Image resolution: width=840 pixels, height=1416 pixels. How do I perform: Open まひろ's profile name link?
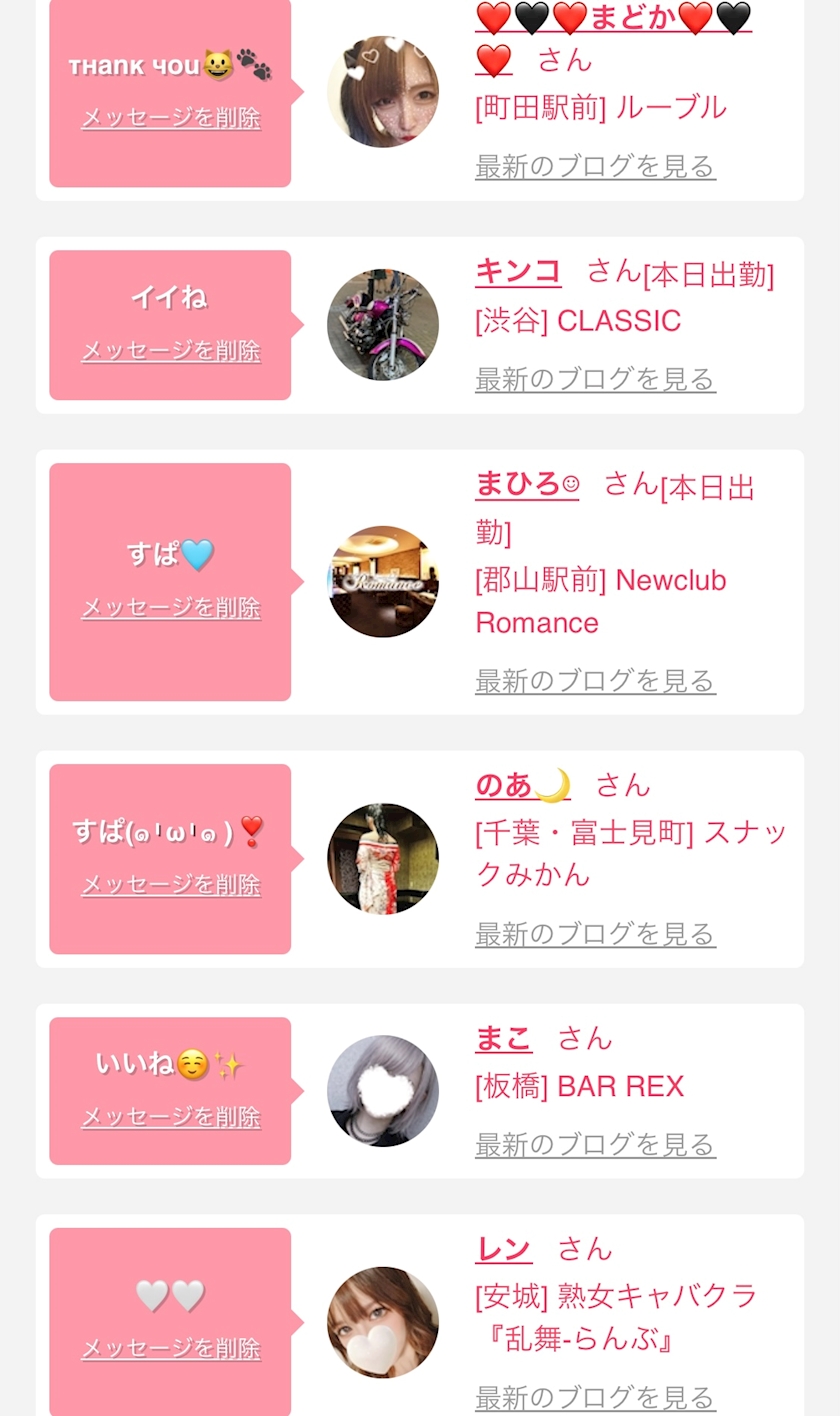(527, 485)
